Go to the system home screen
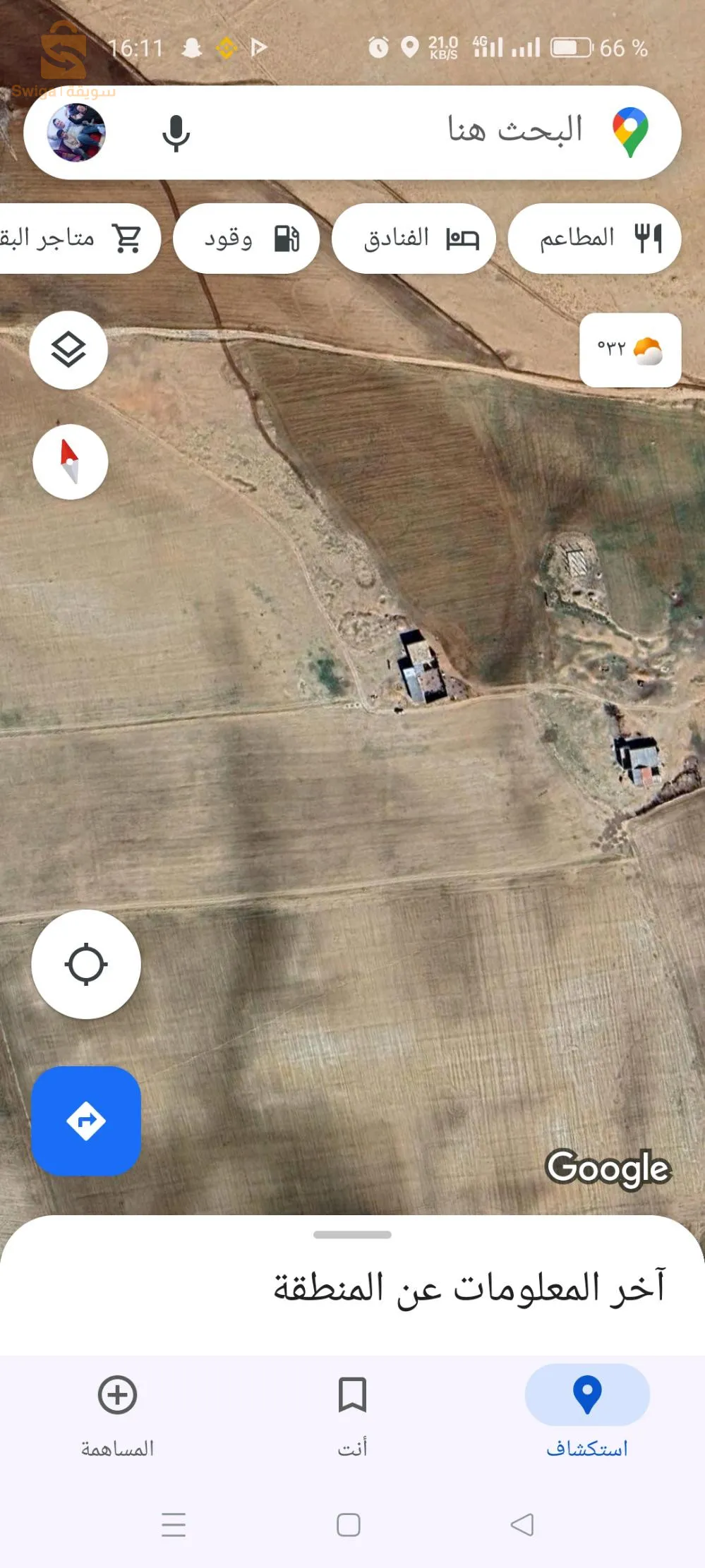Screen dimensions: 705x1568 click(349, 1524)
